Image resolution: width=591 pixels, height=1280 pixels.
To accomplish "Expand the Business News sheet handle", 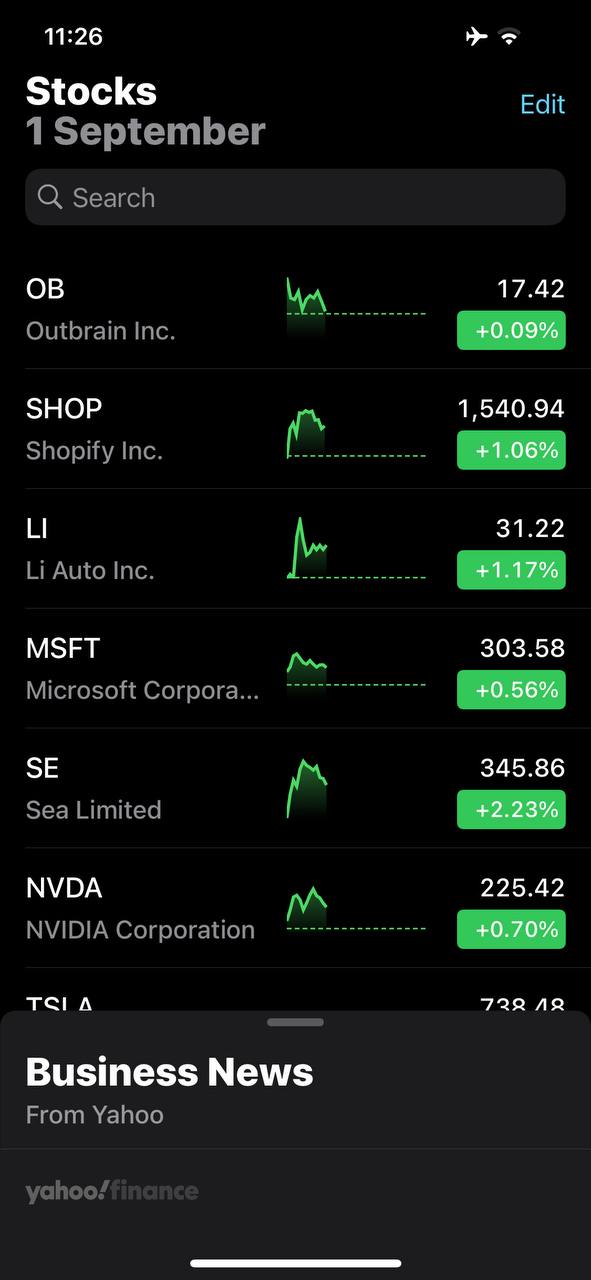I will pyautogui.click(x=295, y=1022).
